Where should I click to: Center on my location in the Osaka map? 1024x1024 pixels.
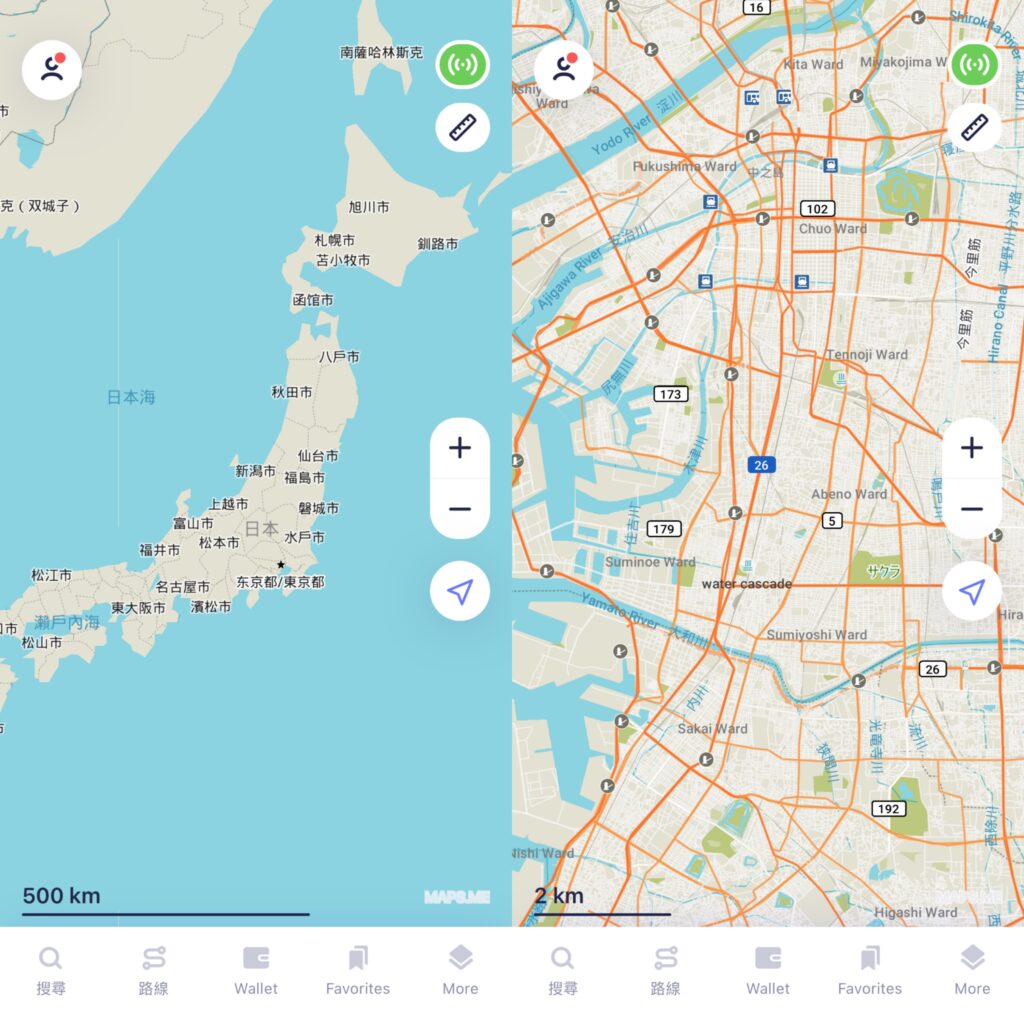(972, 592)
